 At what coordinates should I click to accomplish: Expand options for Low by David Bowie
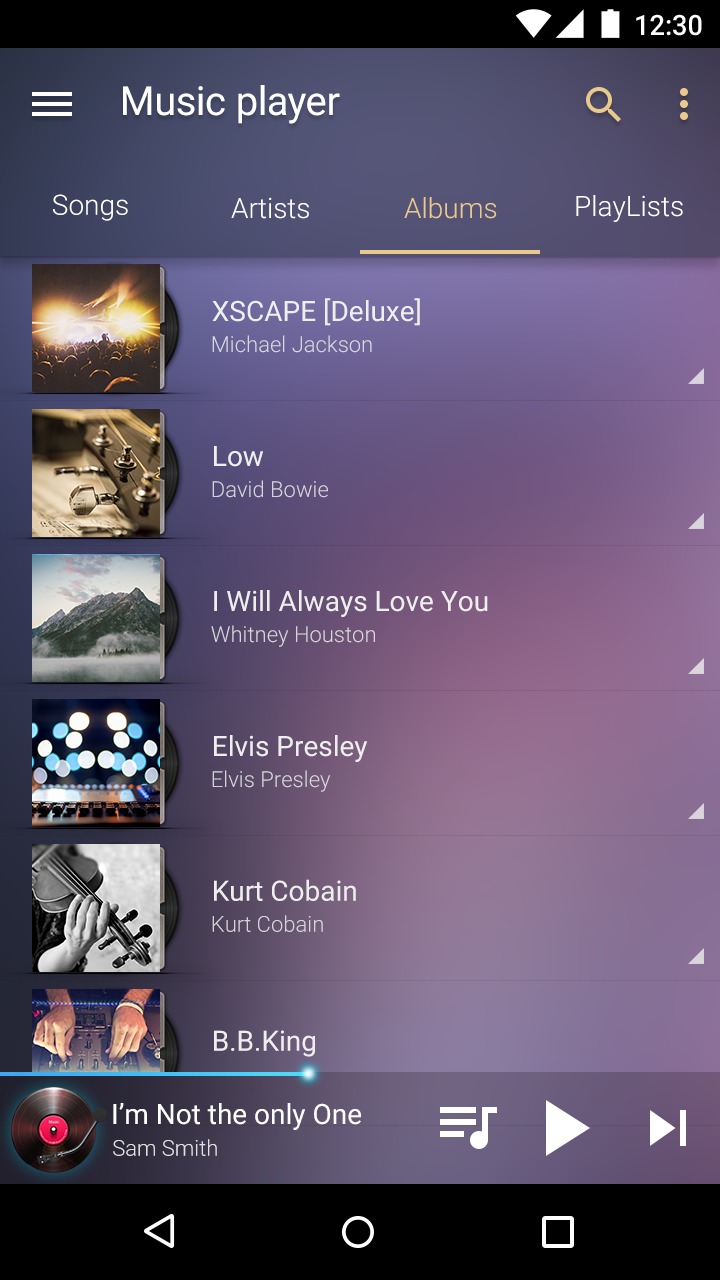click(697, 521)
